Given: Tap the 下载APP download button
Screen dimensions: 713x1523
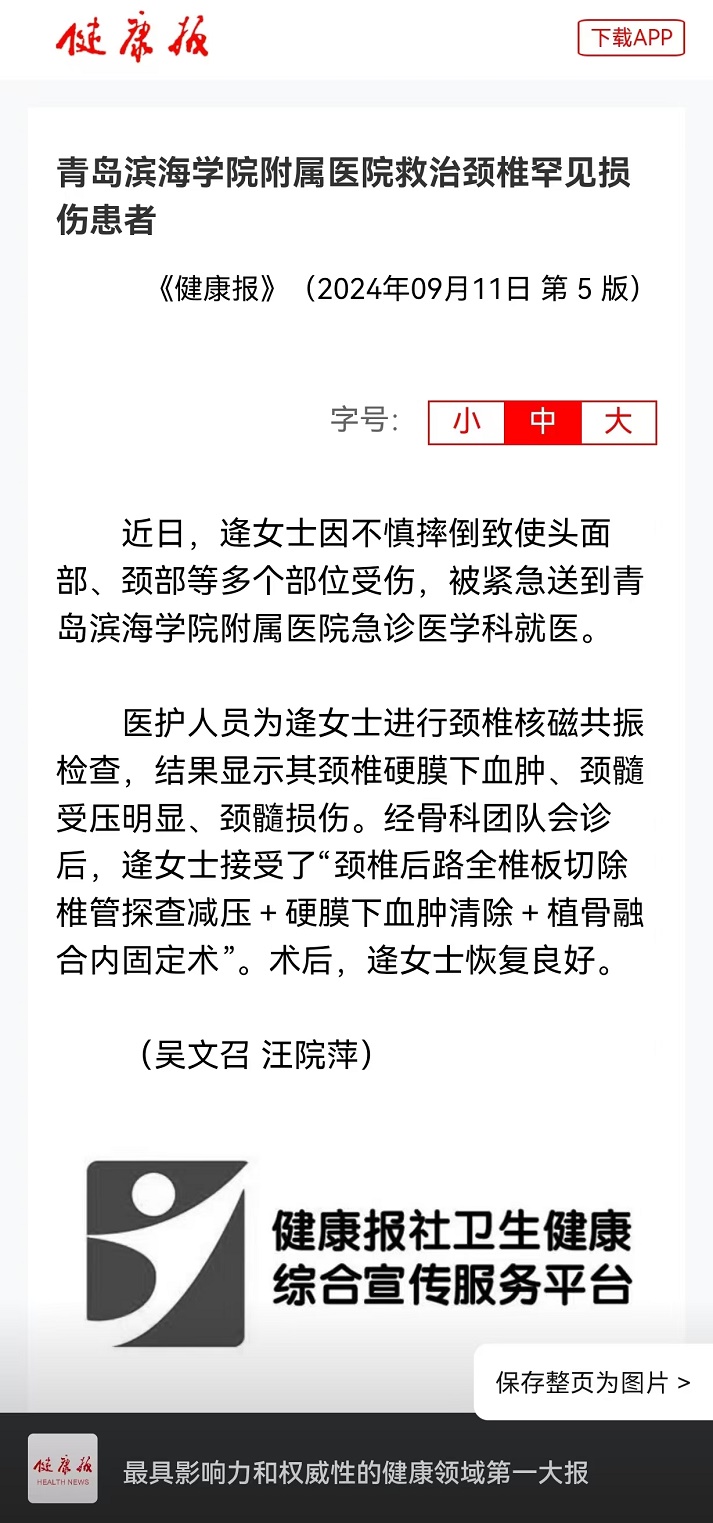Looking at the screenshot, I should click(x=631, y=38).
